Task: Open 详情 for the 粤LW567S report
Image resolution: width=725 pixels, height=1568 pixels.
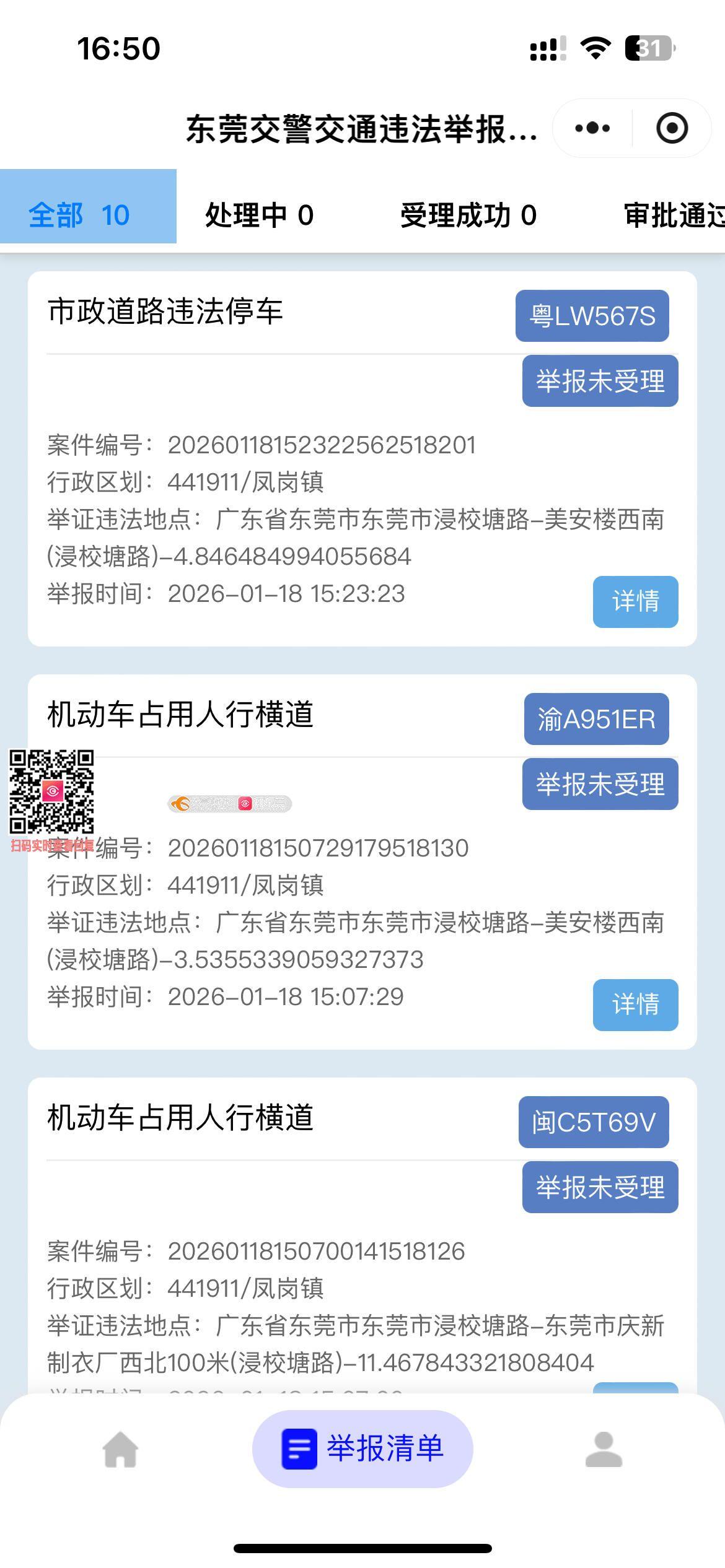Action: 635,601
